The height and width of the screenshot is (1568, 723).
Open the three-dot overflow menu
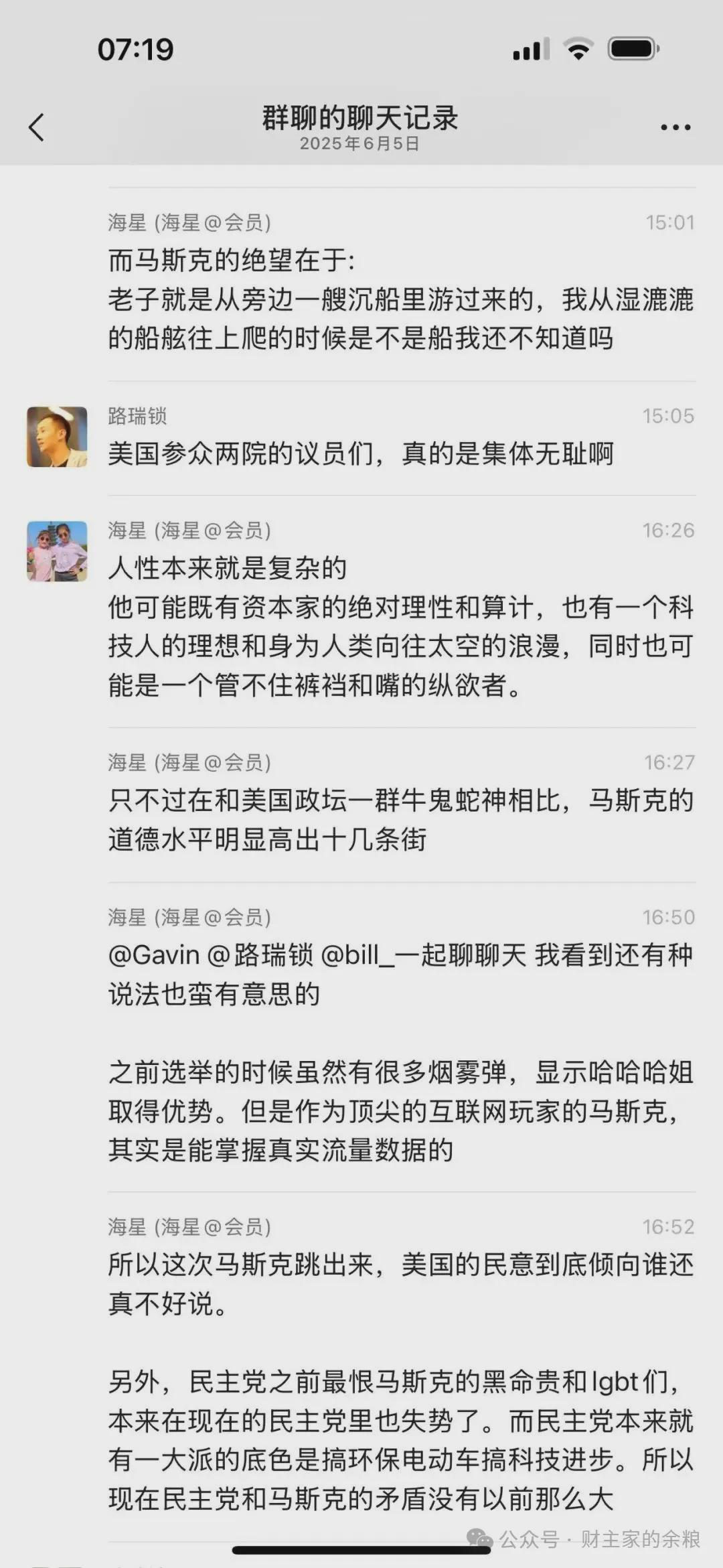point(675,127)
